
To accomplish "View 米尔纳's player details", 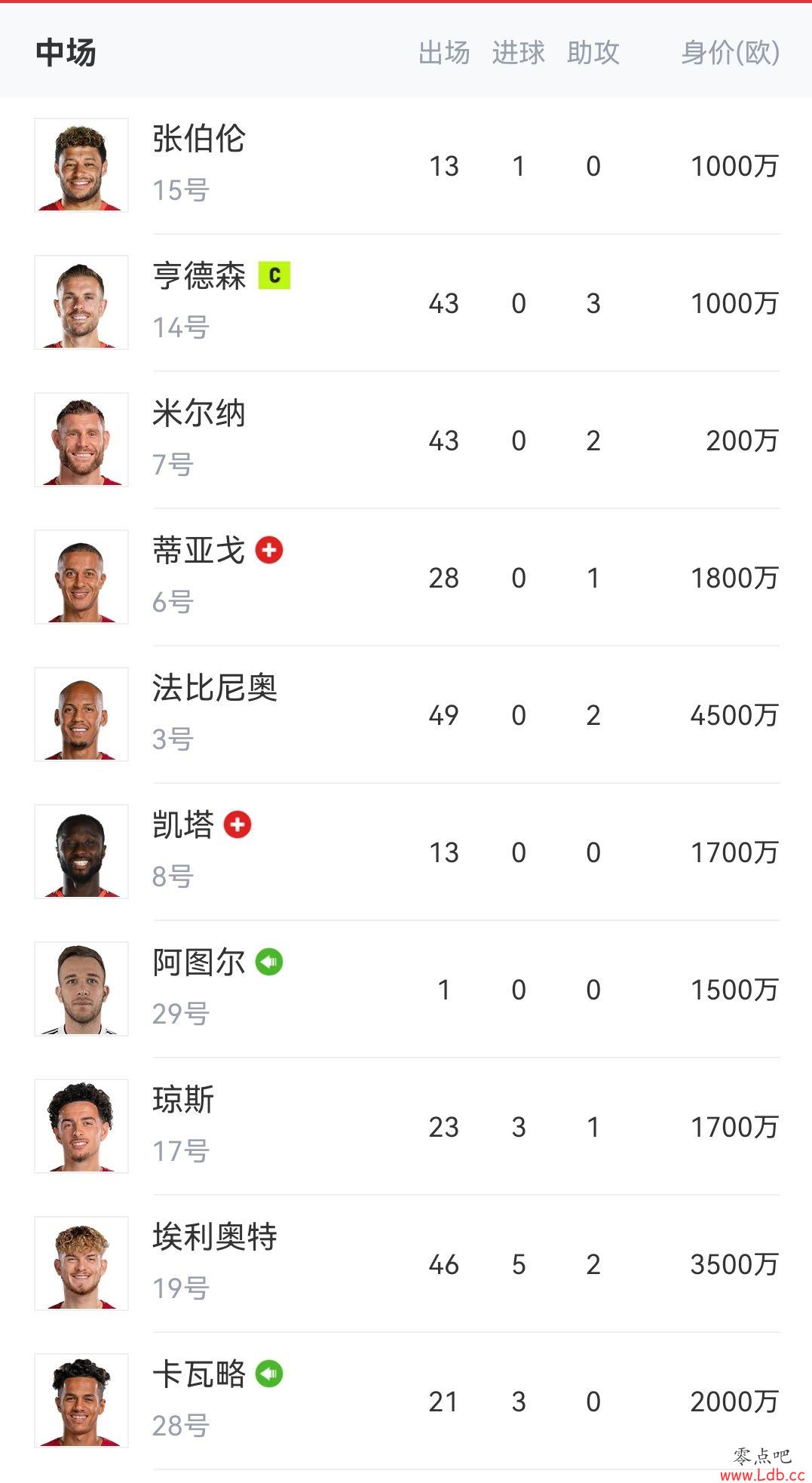I will [x=406, y=440].
